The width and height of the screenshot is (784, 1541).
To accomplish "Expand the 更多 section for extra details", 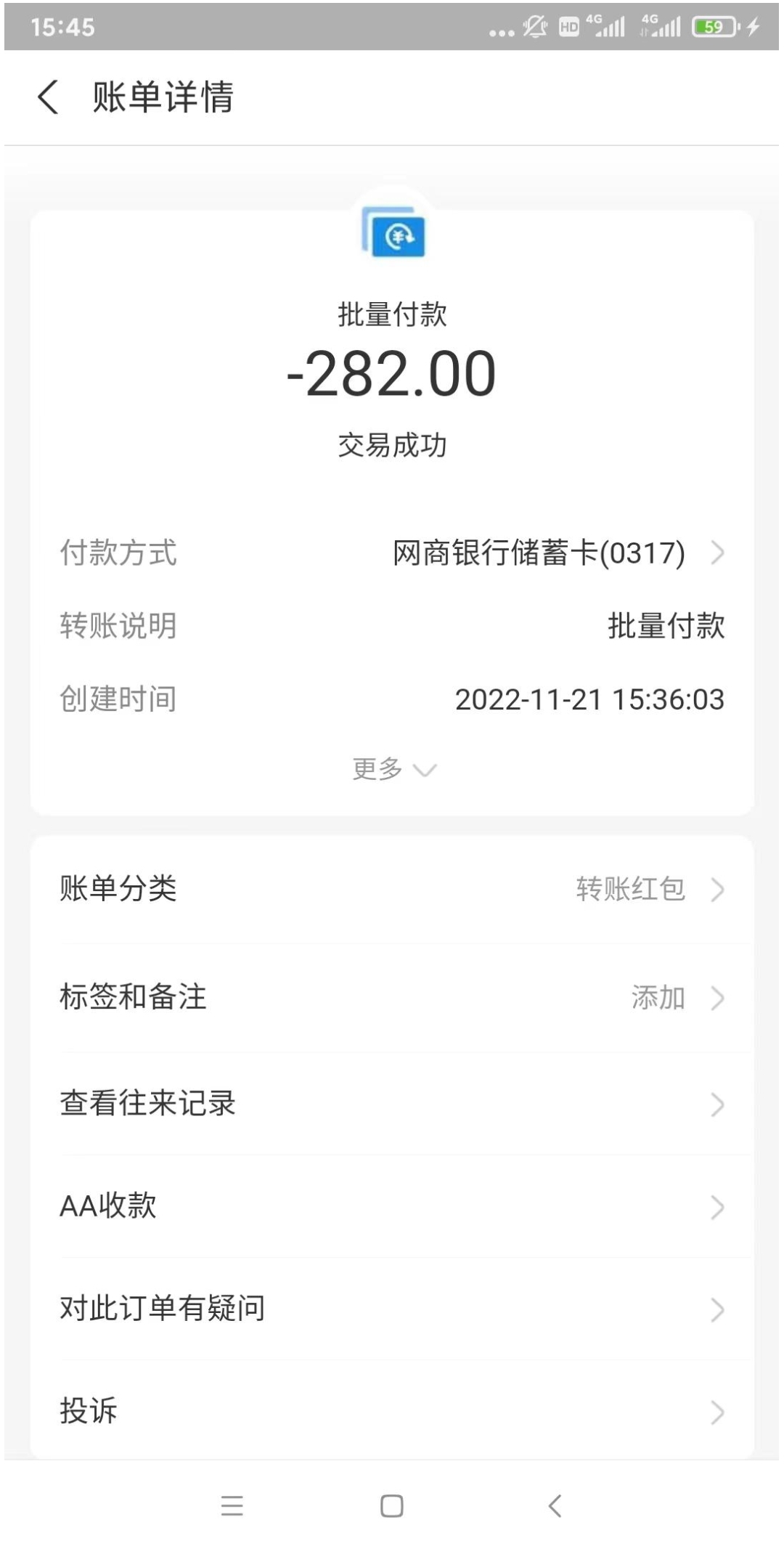I will pos(393,770).
